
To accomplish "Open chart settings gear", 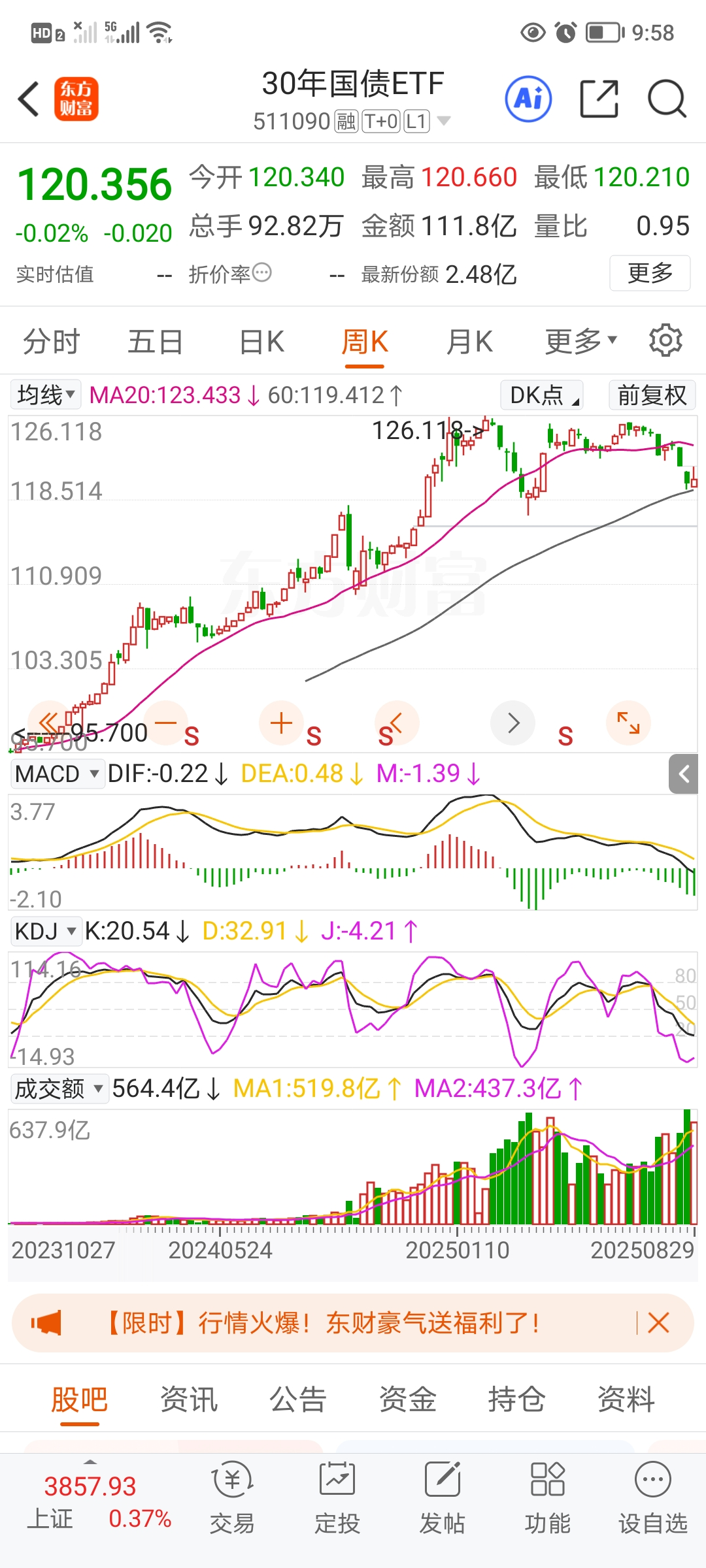I will [665, 340].
